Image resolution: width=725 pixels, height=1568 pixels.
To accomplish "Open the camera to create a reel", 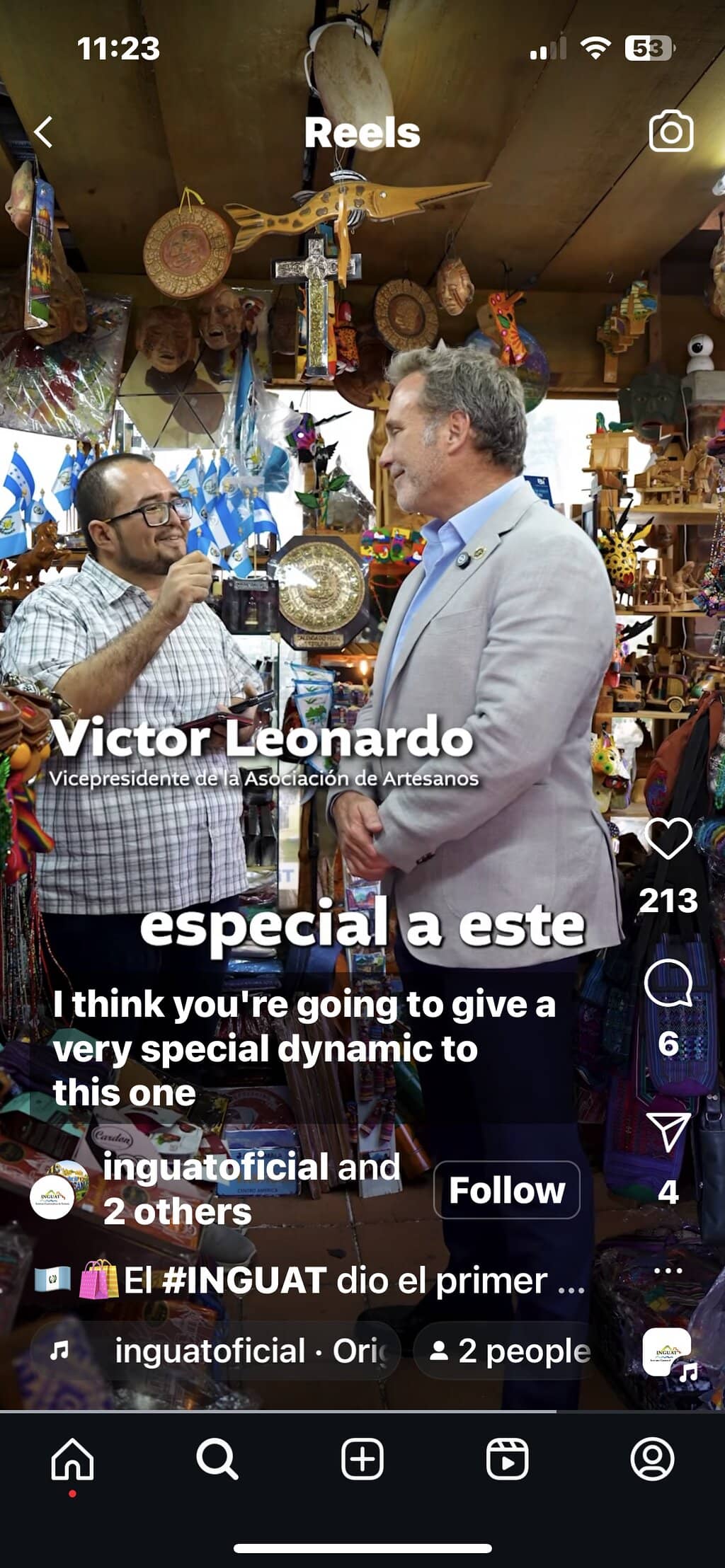I will pyautogui.click(x=670, y=132).
